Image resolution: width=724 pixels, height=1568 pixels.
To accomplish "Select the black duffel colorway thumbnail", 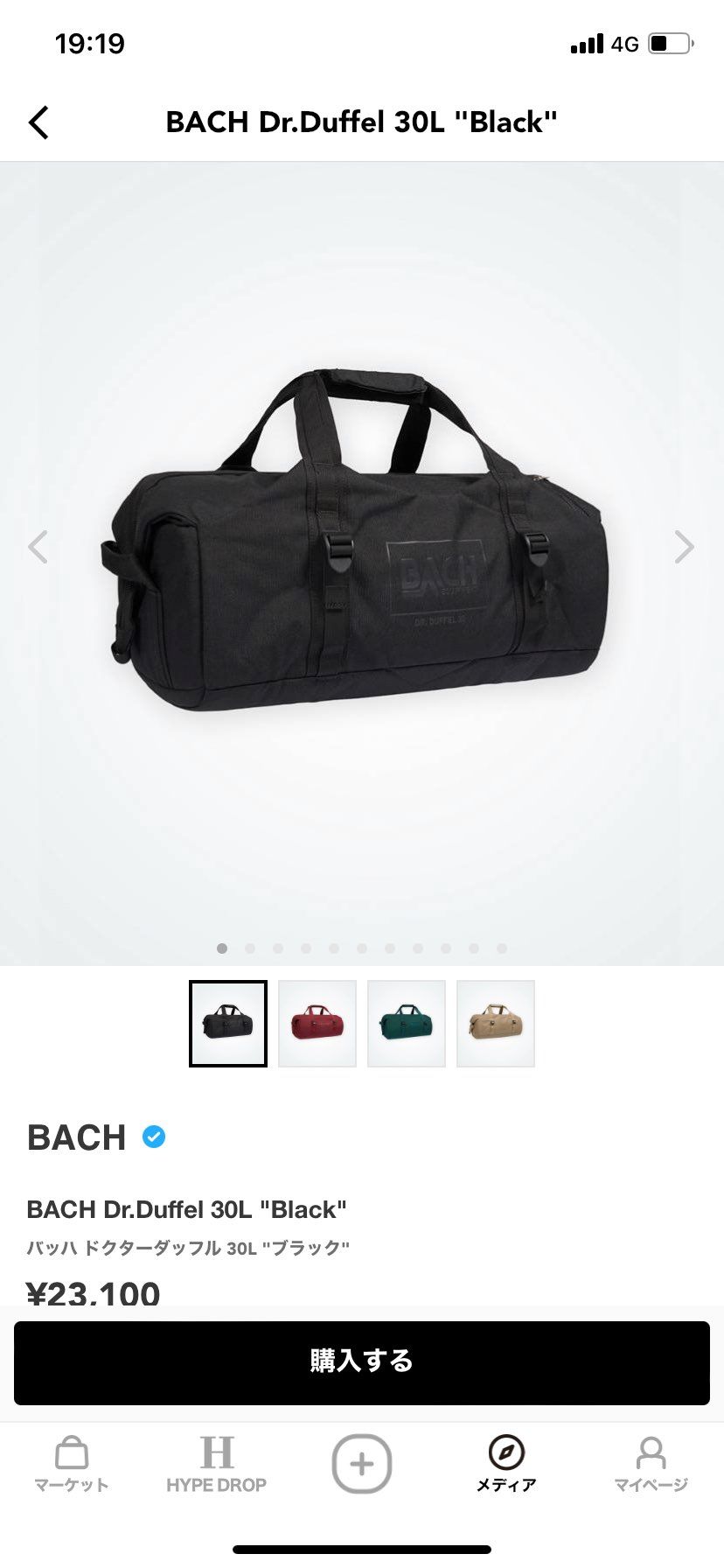I will (x=227, y=1022).
